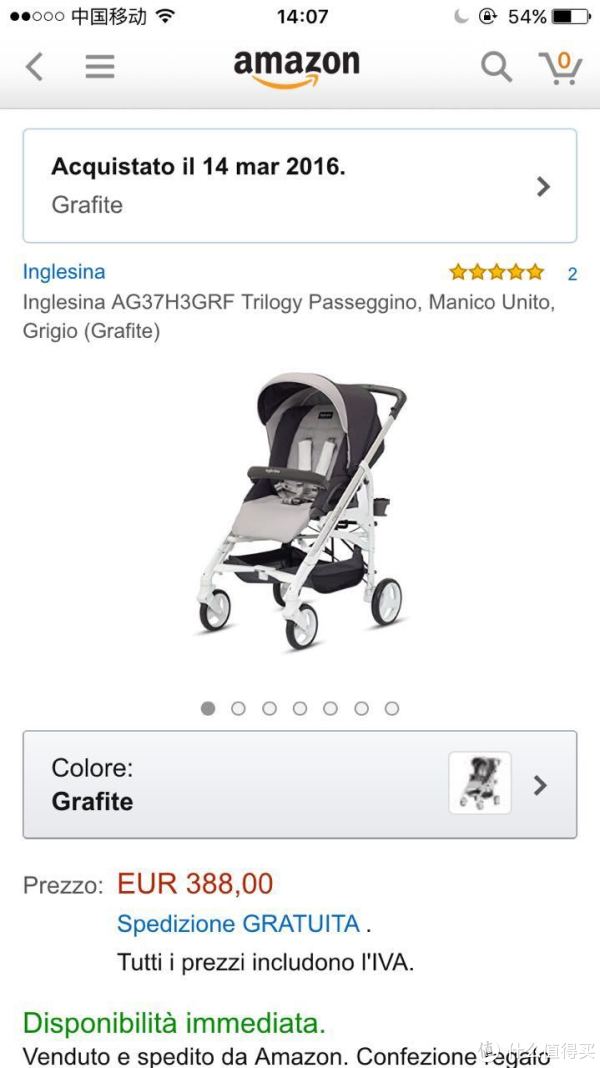
Task: Open the search magnifier icon
Action: 496,67
